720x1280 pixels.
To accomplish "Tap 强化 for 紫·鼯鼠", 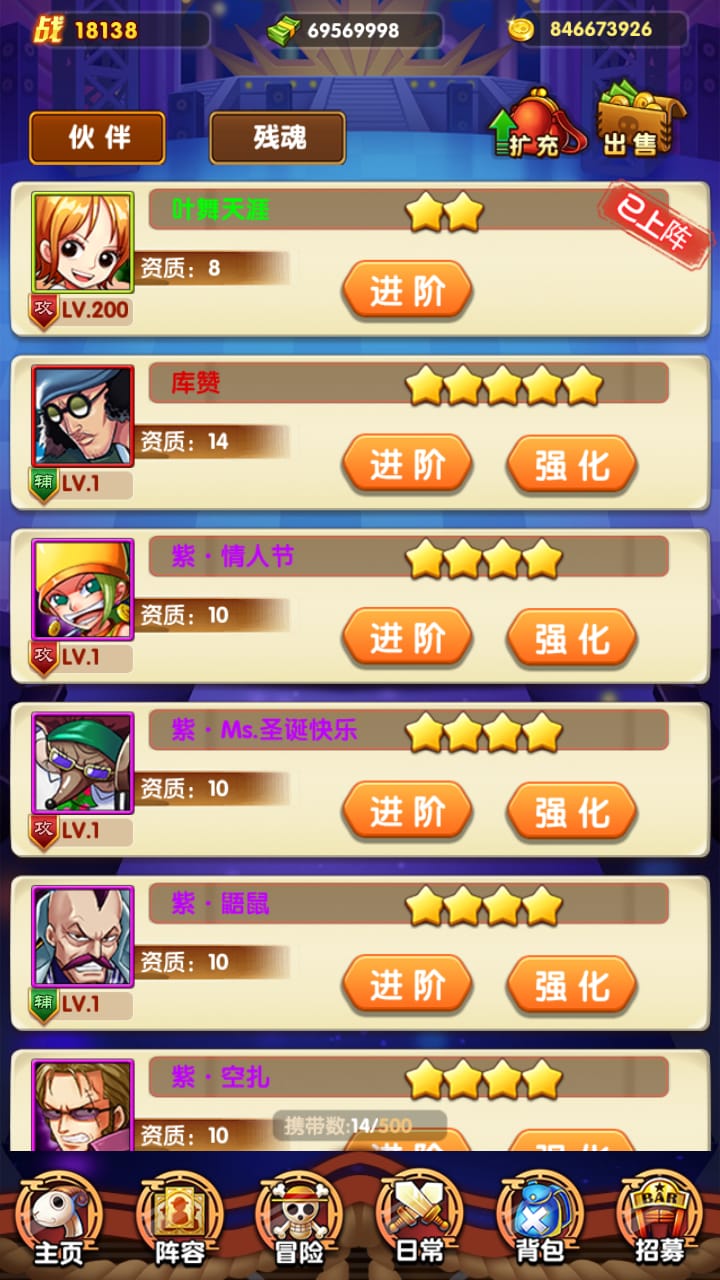I will (571, 986).
